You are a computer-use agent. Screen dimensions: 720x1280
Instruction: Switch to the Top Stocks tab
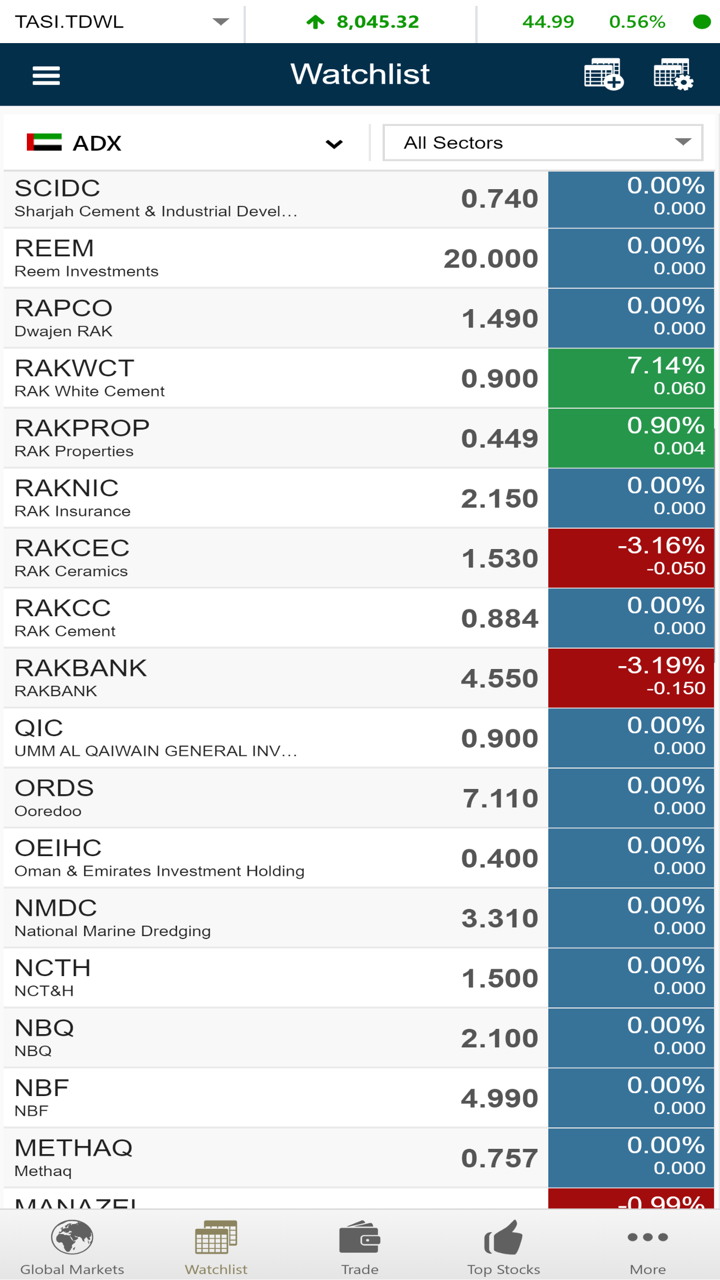tap(504, 1247)
